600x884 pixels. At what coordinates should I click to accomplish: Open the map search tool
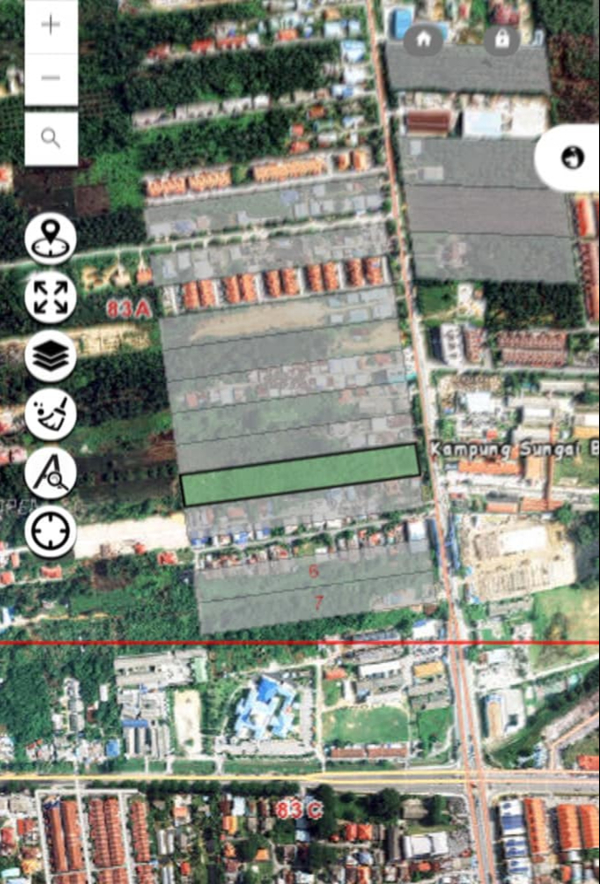[51, 138]
